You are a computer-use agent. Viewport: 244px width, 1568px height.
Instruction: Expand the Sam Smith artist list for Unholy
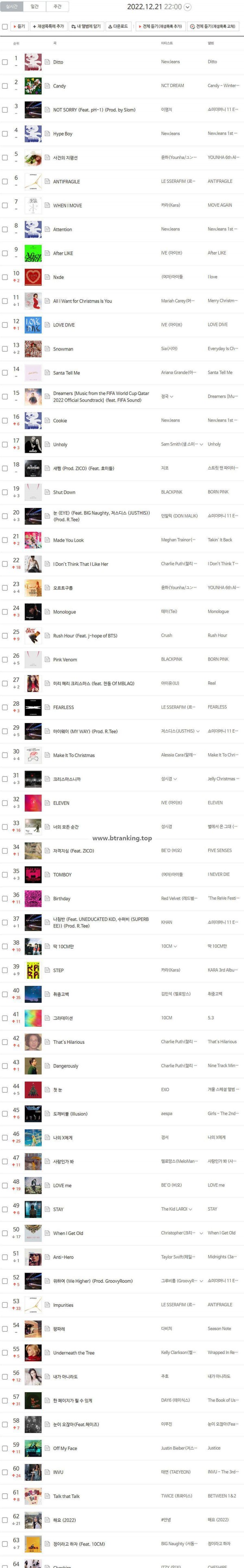point(201,444)
